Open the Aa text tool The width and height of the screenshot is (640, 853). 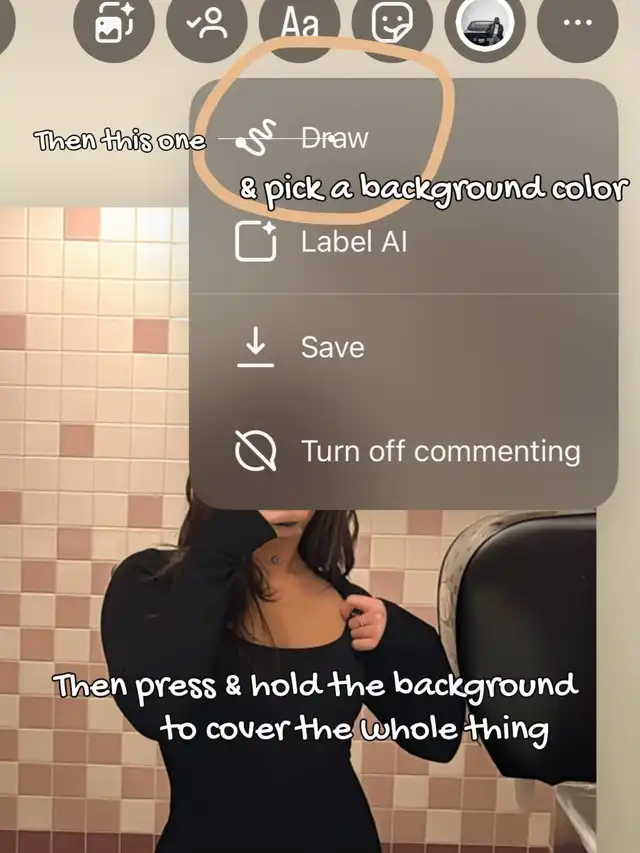(299, 23)
